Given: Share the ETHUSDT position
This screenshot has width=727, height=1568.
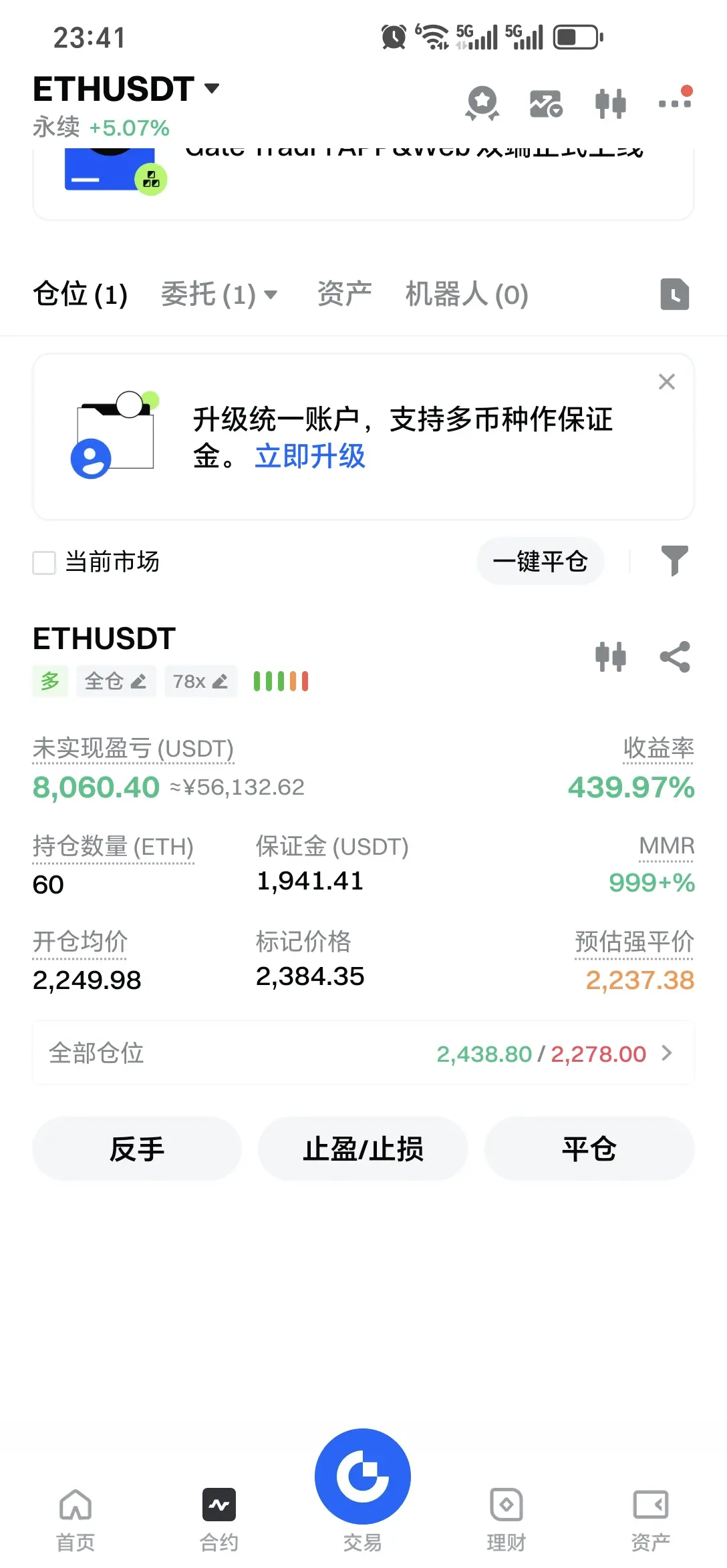Looking at the screenshot, I should click(674, 657).
